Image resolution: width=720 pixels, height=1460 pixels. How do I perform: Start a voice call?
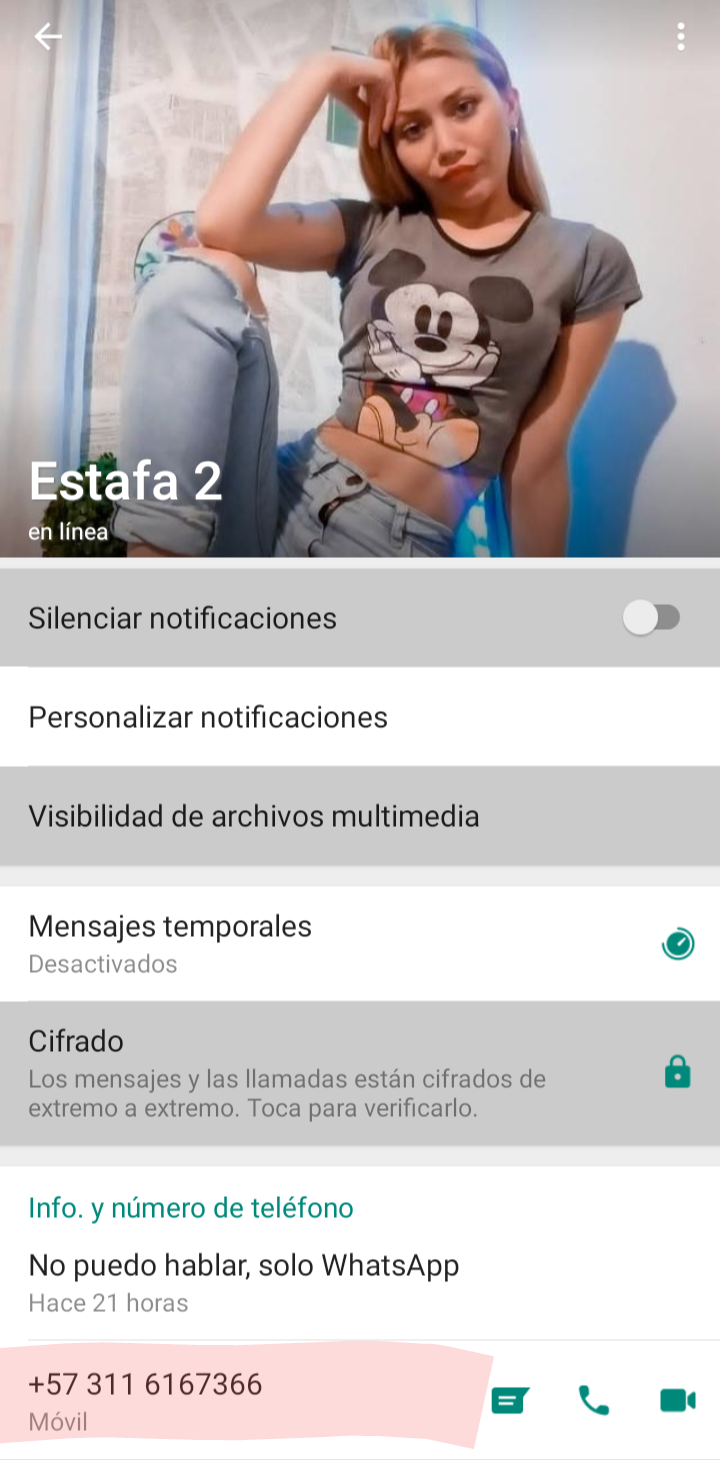[x=594, y=1401]
